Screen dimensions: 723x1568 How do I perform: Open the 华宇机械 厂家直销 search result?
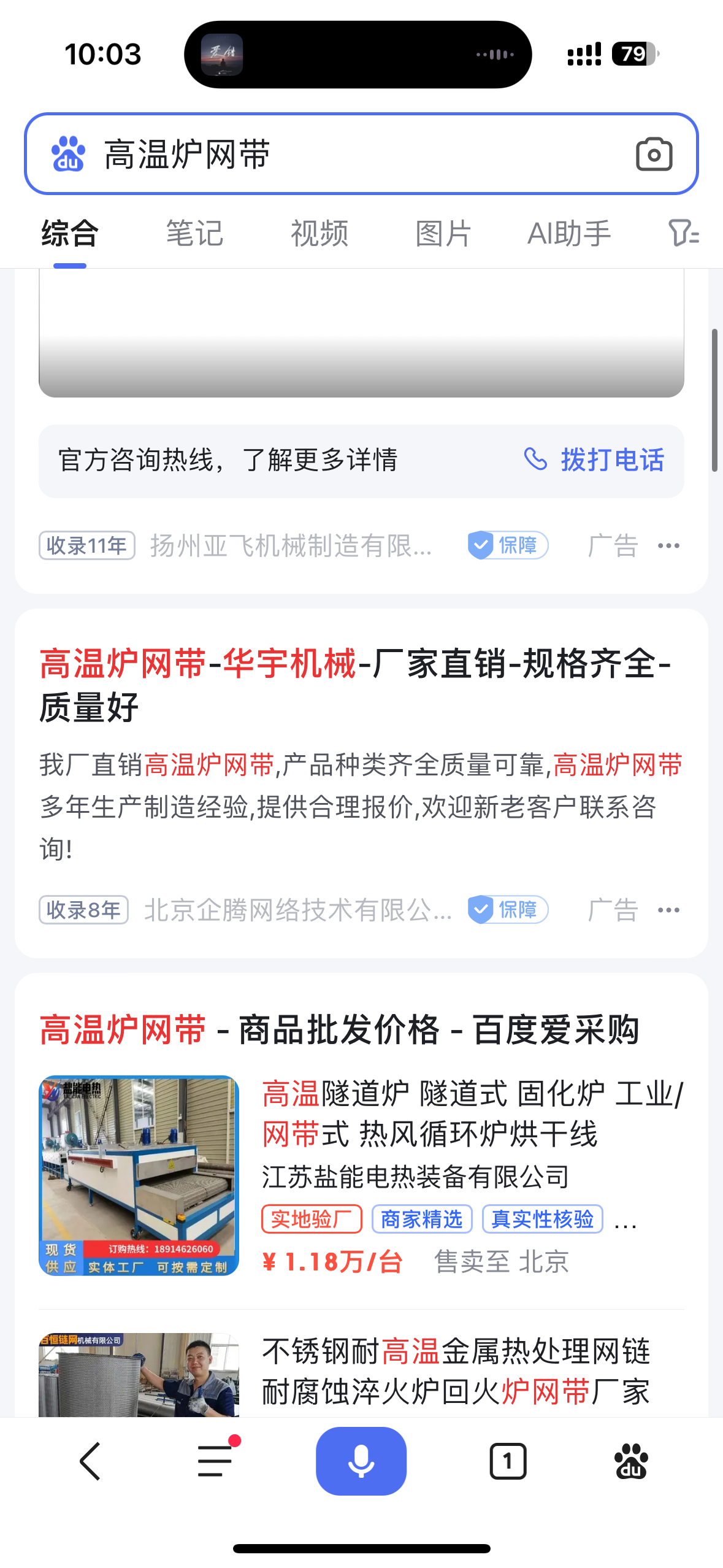point(356,685)
